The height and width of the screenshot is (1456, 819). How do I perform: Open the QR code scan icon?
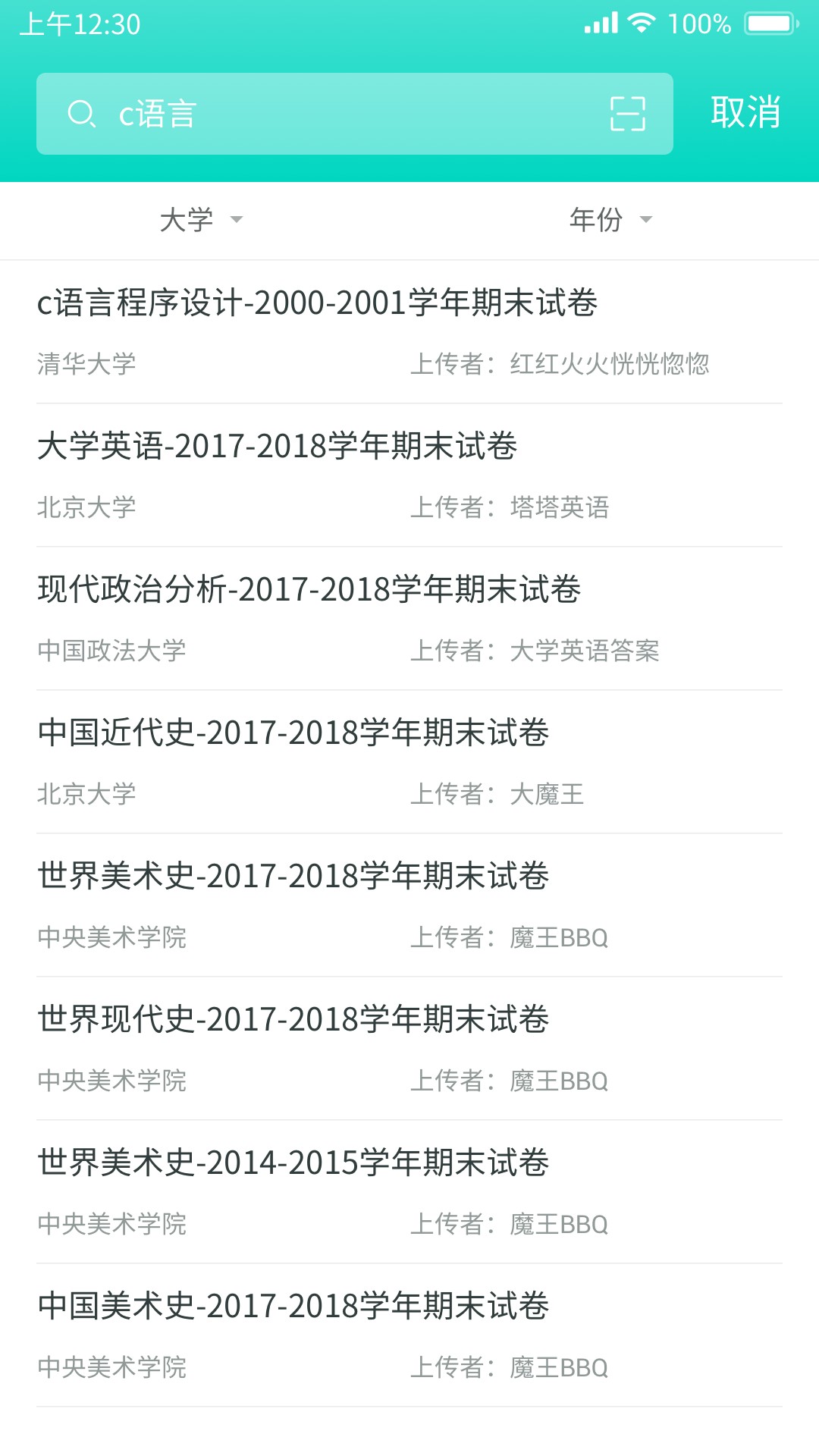pos(627,114)
